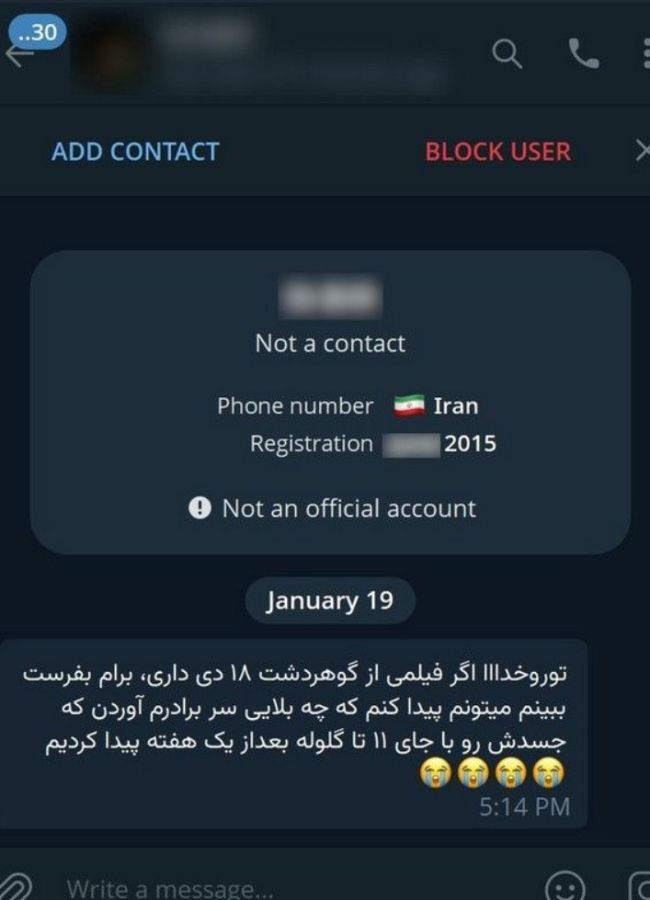The image size is (650, 900).
Task: Start a voice call
Action: [x=584, y=54]
